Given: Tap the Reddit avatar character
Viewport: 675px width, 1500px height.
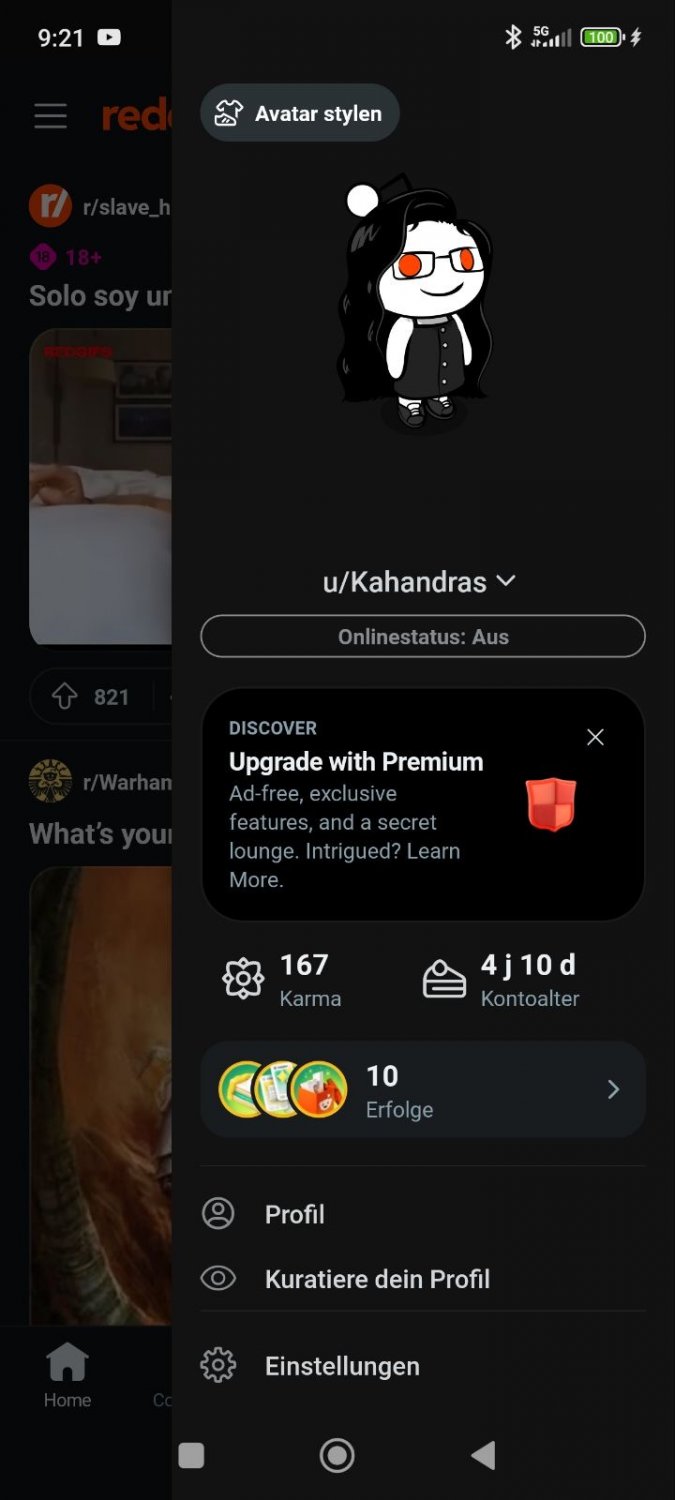Looking at the screenshot, I should click(417, 303).
